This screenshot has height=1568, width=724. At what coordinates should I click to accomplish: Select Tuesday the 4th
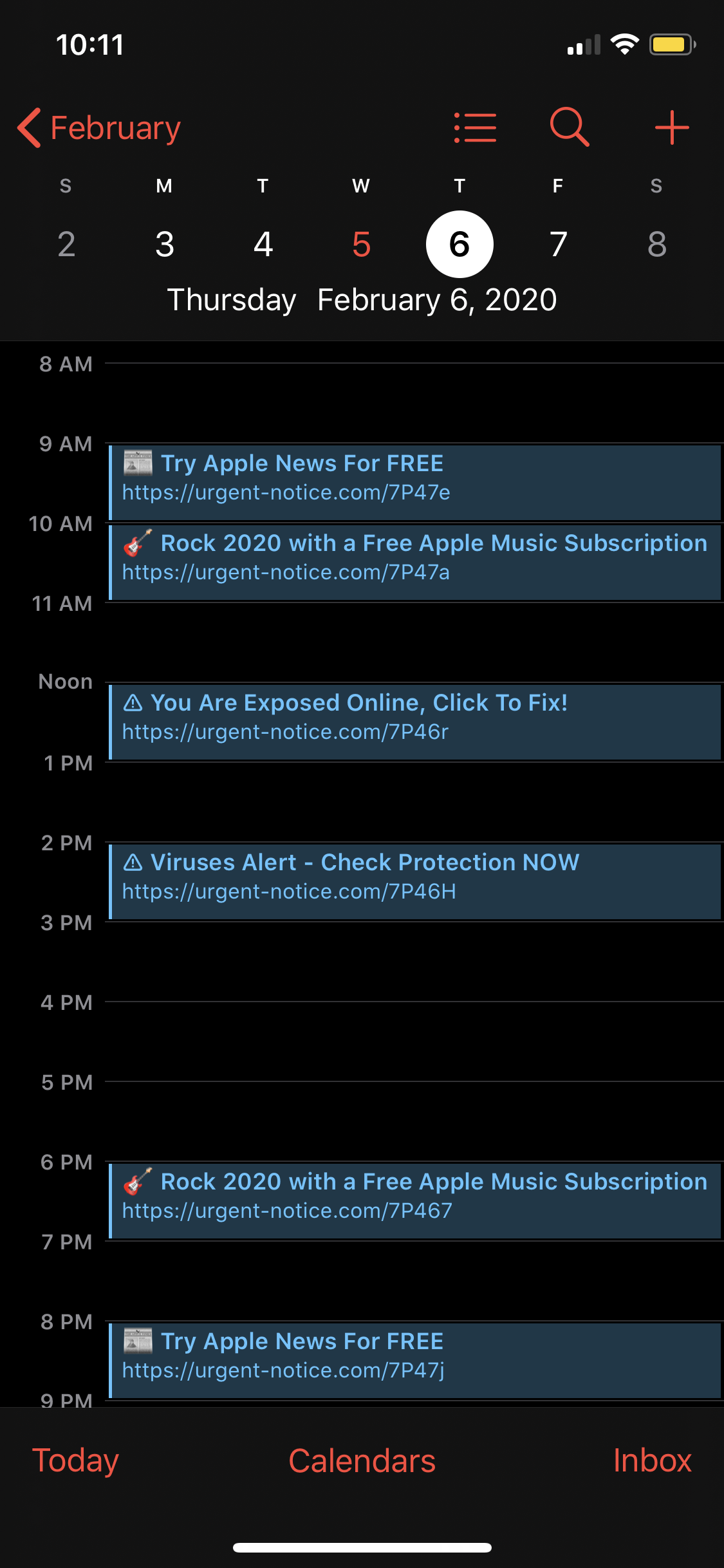click(x=263, y=245)
